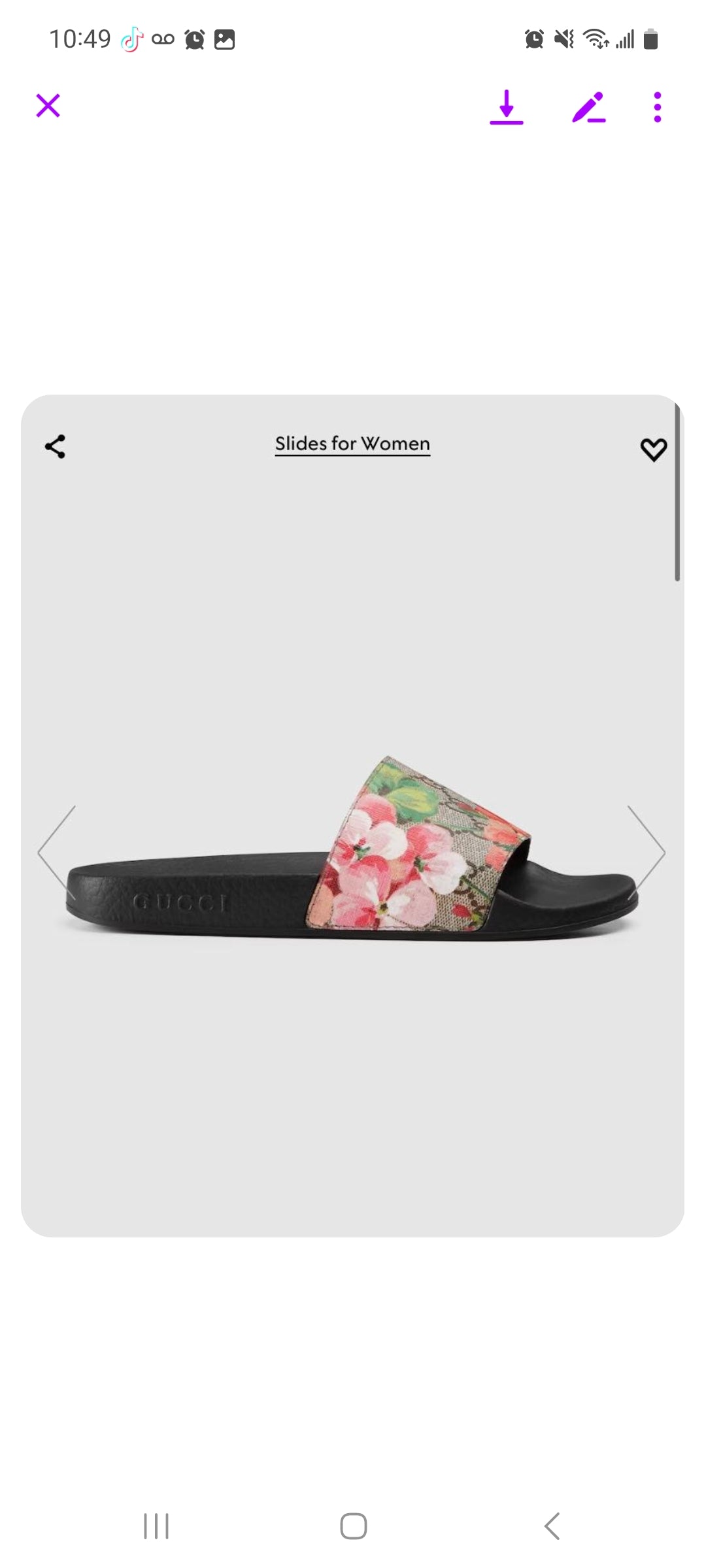Go to the home screen
The height and width of the screenshot is (1568, 706).
coord(354,1526)
